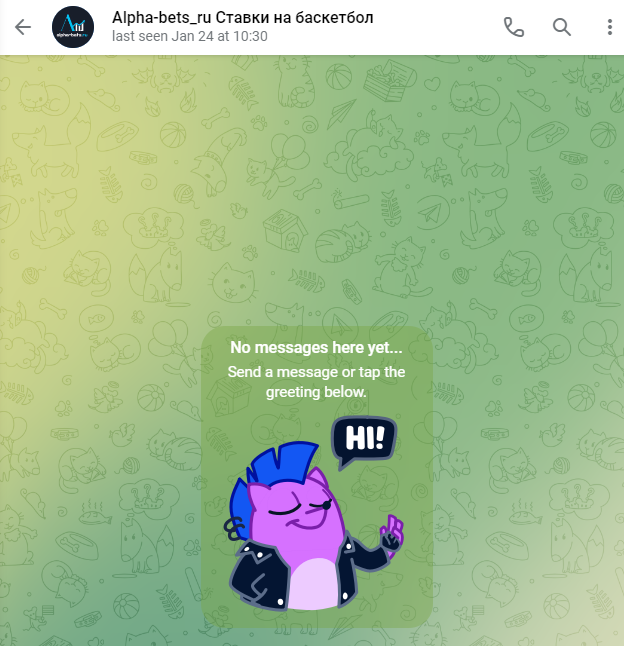Go back to the chat list

pyautogui.click(x=23, y=27)
